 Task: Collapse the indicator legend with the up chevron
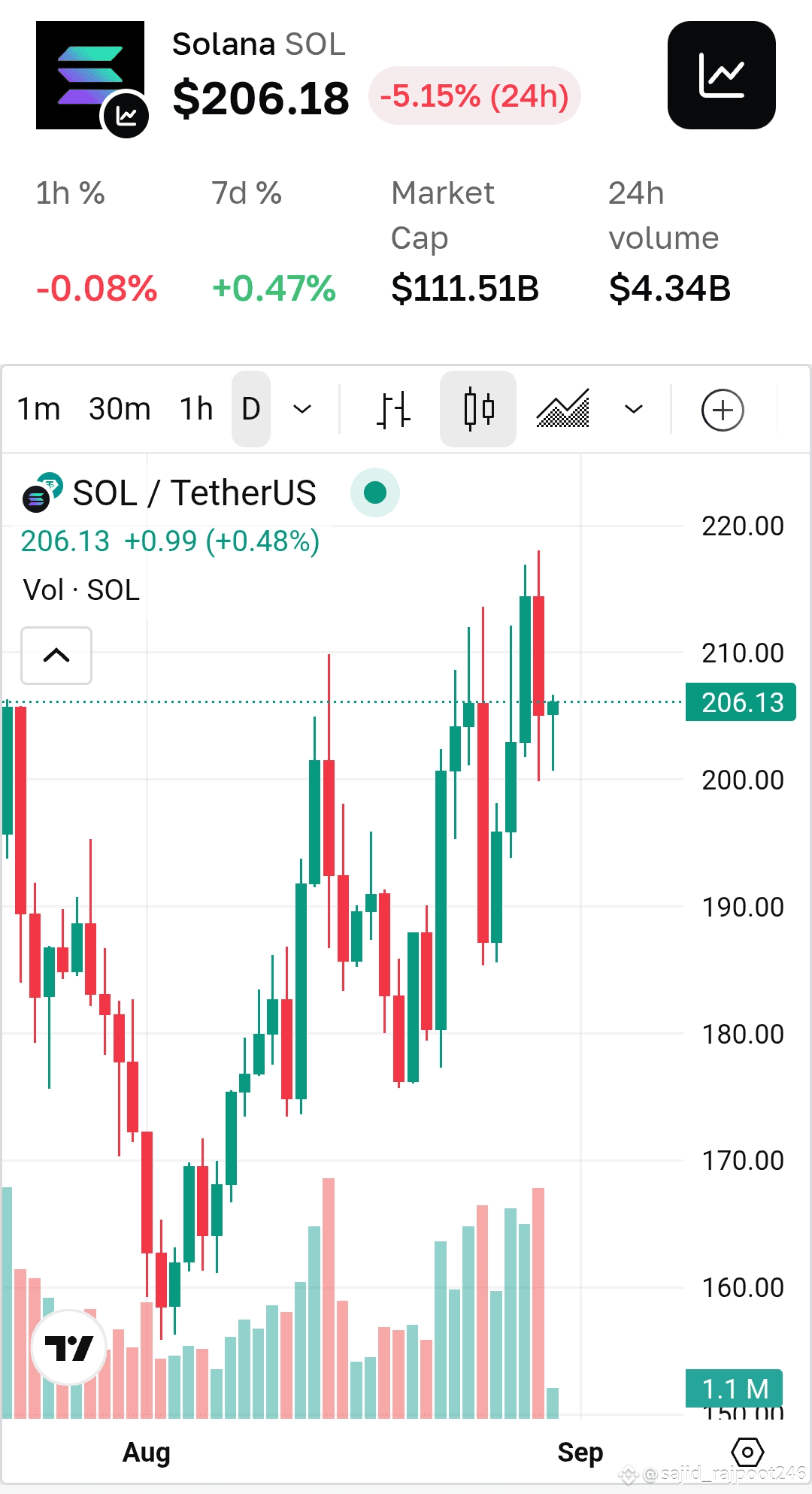[56, 656]
